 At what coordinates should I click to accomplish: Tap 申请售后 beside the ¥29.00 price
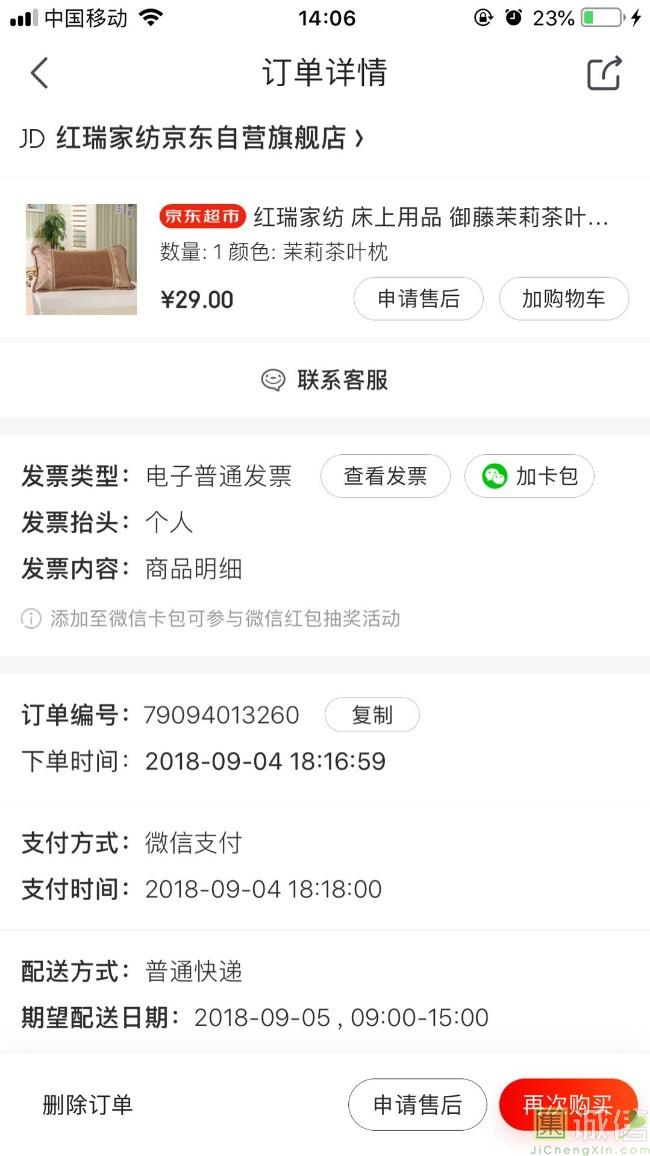(x=418, y=299)
